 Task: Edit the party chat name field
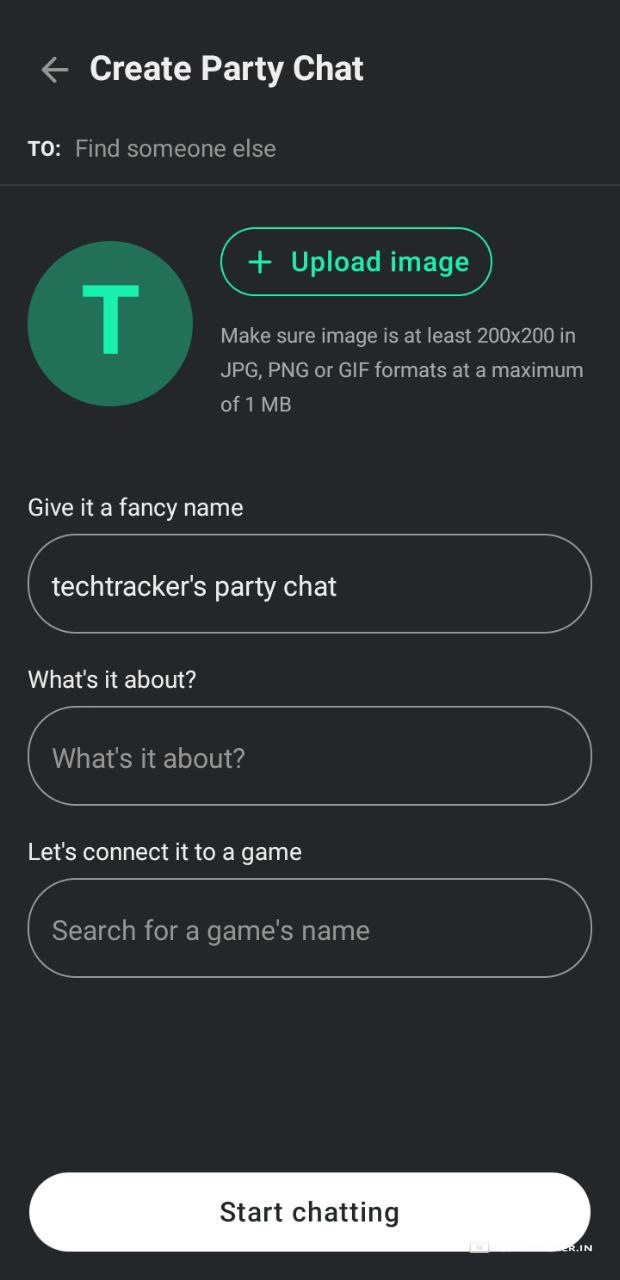pyautogui.click(x=310, y=584)
